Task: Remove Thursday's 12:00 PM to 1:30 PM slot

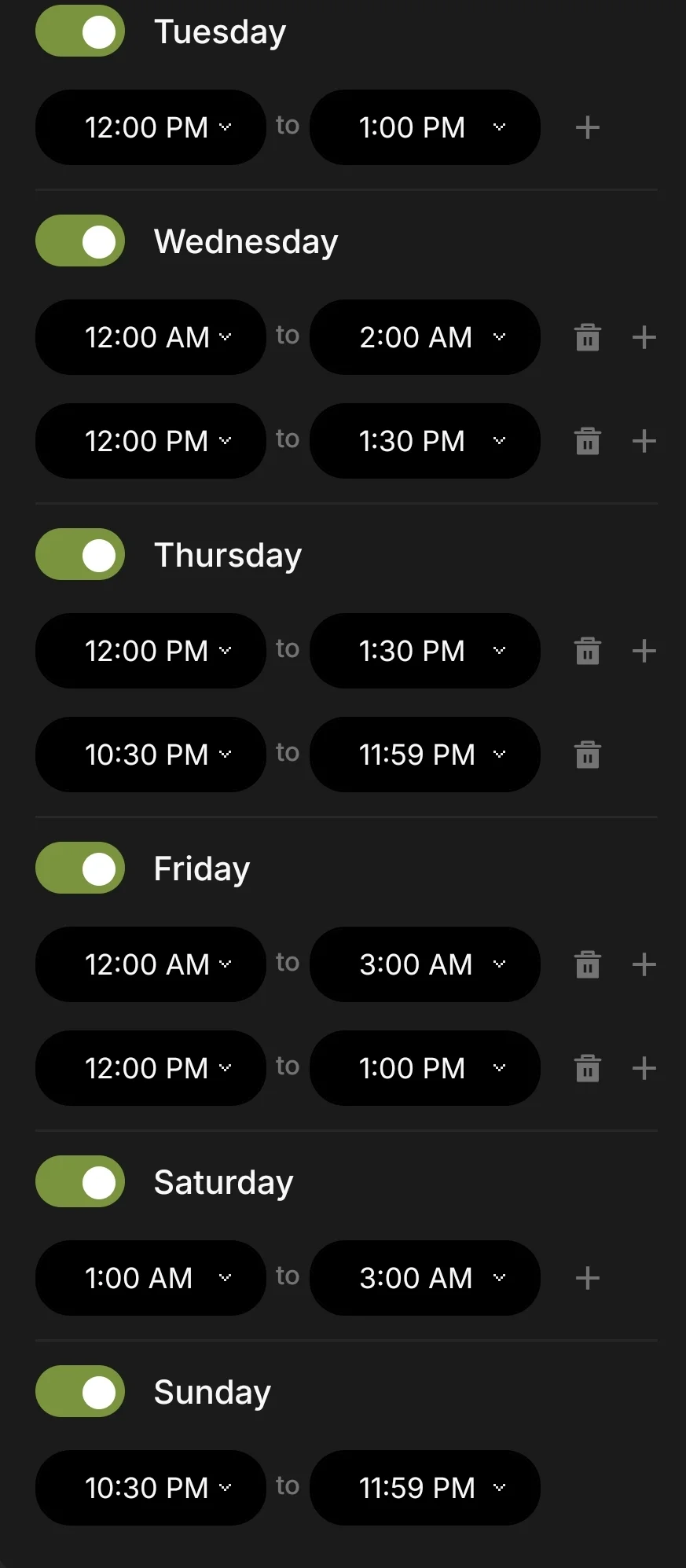Action: click(587, 651)
